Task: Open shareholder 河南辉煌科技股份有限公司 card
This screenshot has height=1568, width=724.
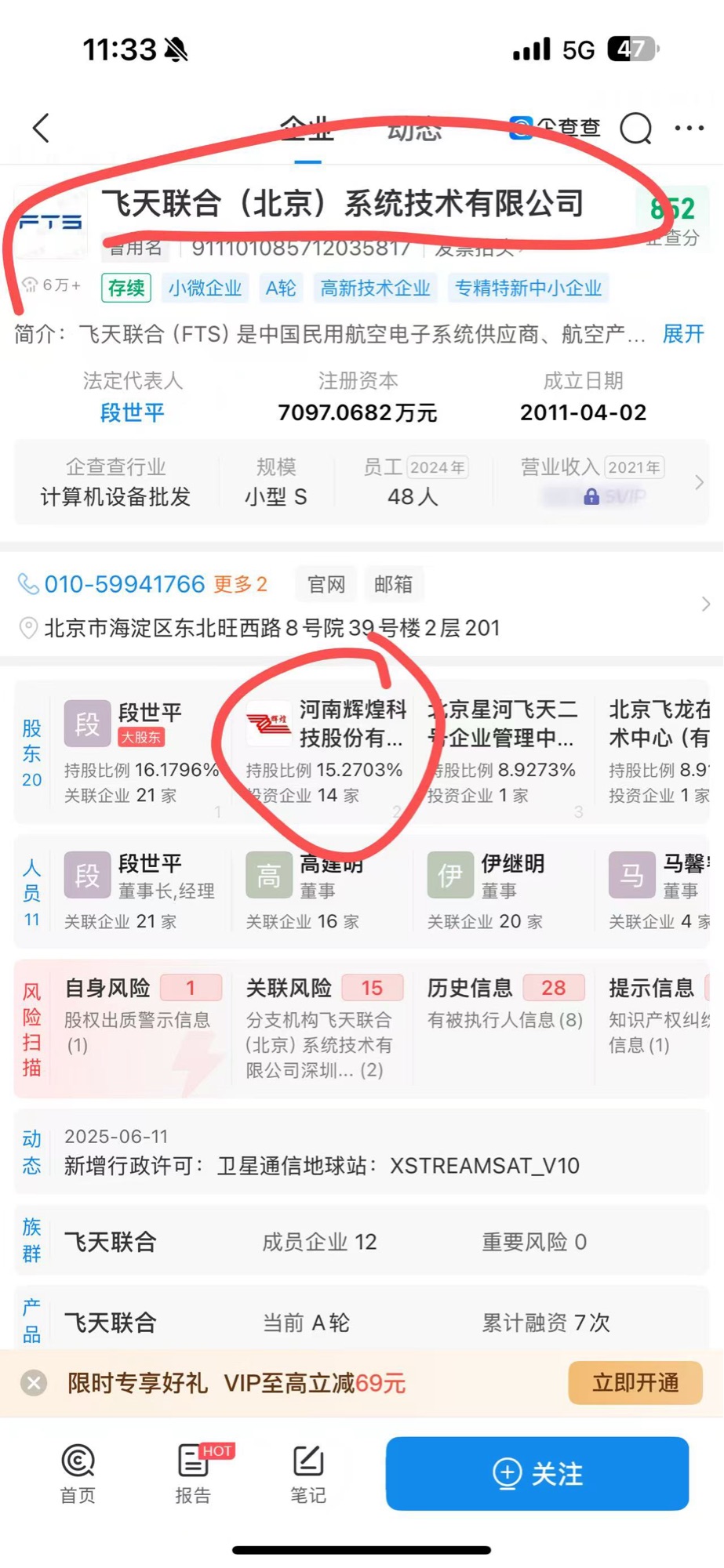Action: click(323, 751)
